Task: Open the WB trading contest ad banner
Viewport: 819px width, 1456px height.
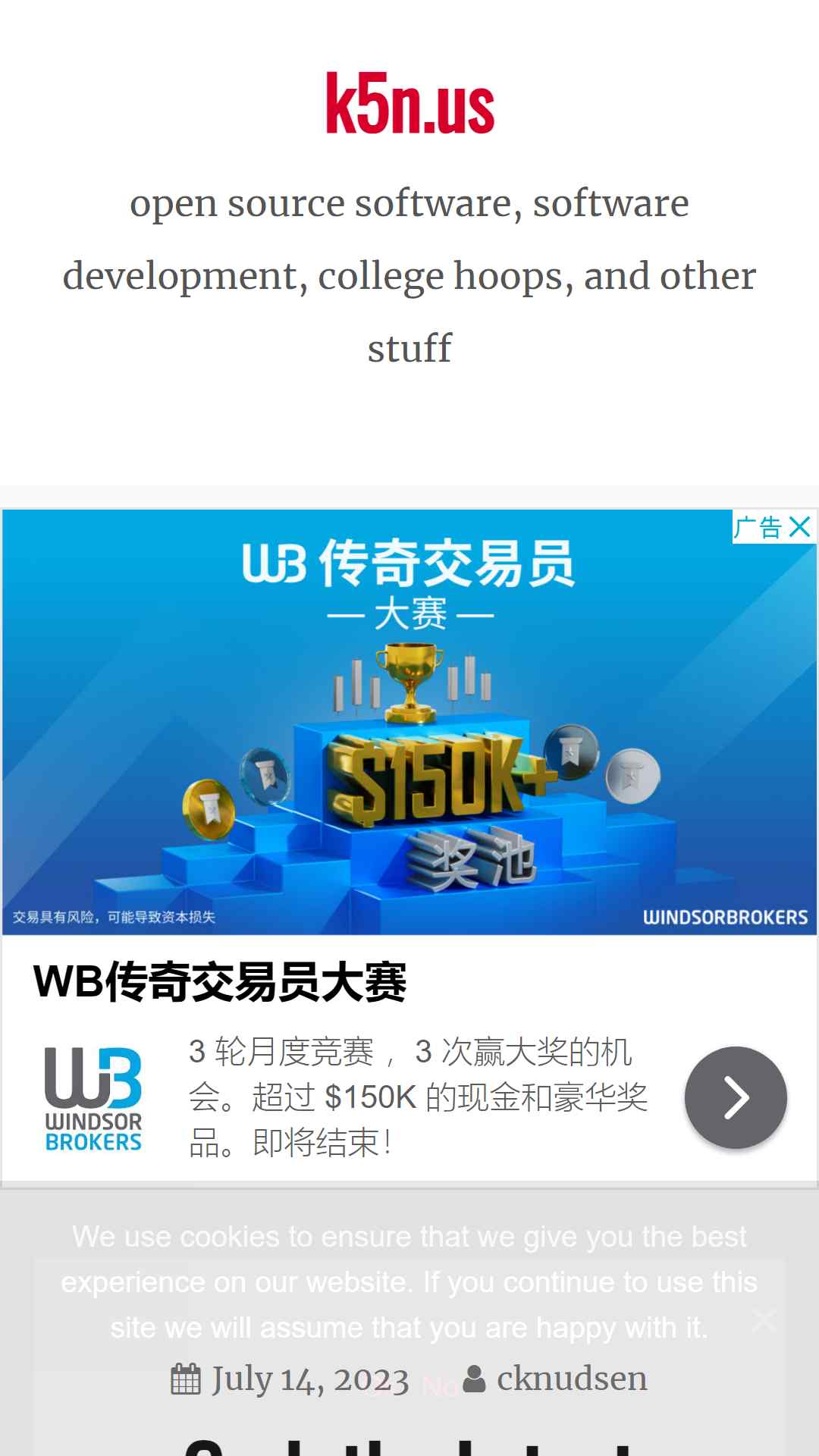Action: 409,722
